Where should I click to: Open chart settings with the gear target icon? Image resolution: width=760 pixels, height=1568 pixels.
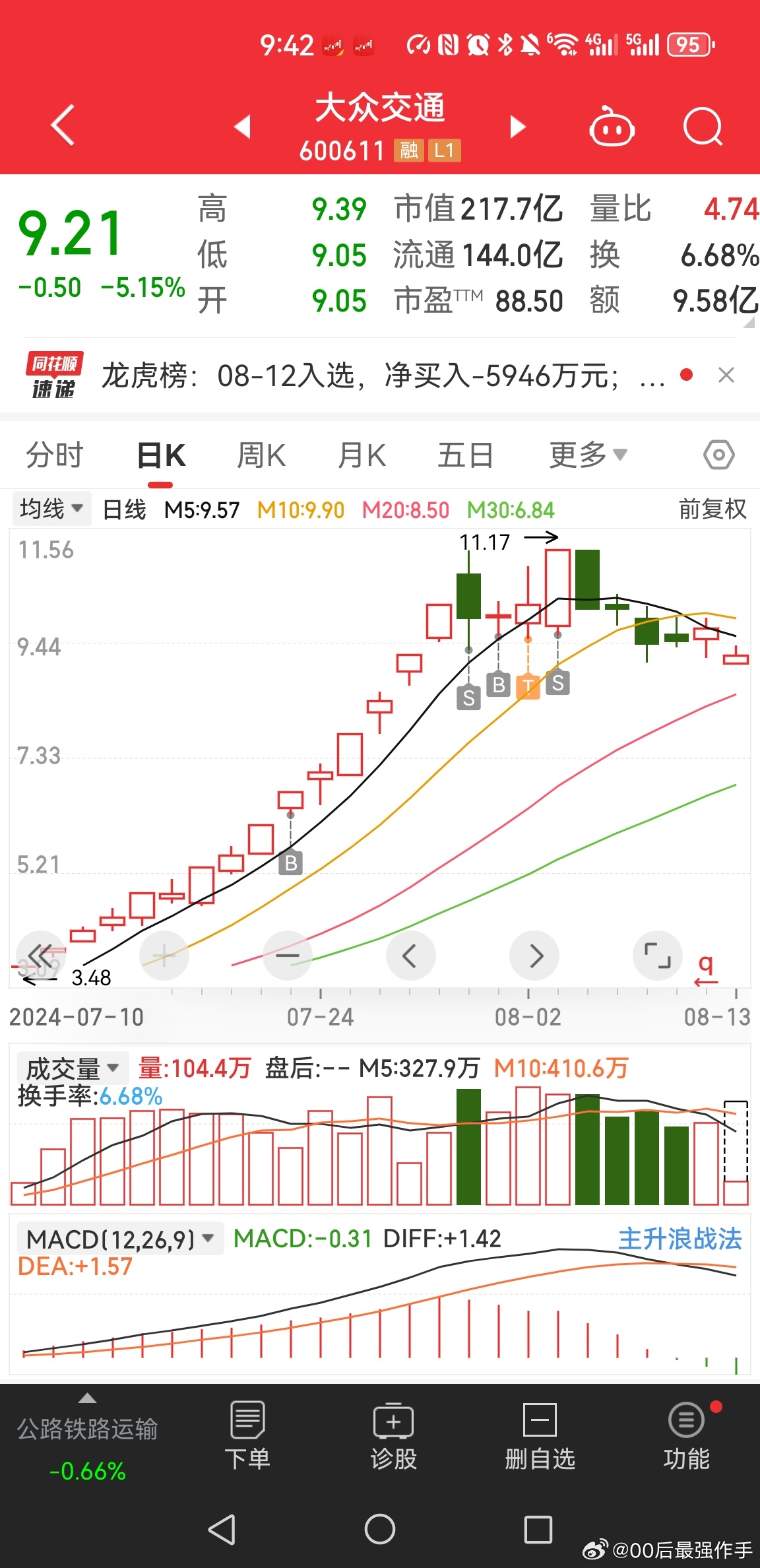pyautogui.click(x=718, y=454)
